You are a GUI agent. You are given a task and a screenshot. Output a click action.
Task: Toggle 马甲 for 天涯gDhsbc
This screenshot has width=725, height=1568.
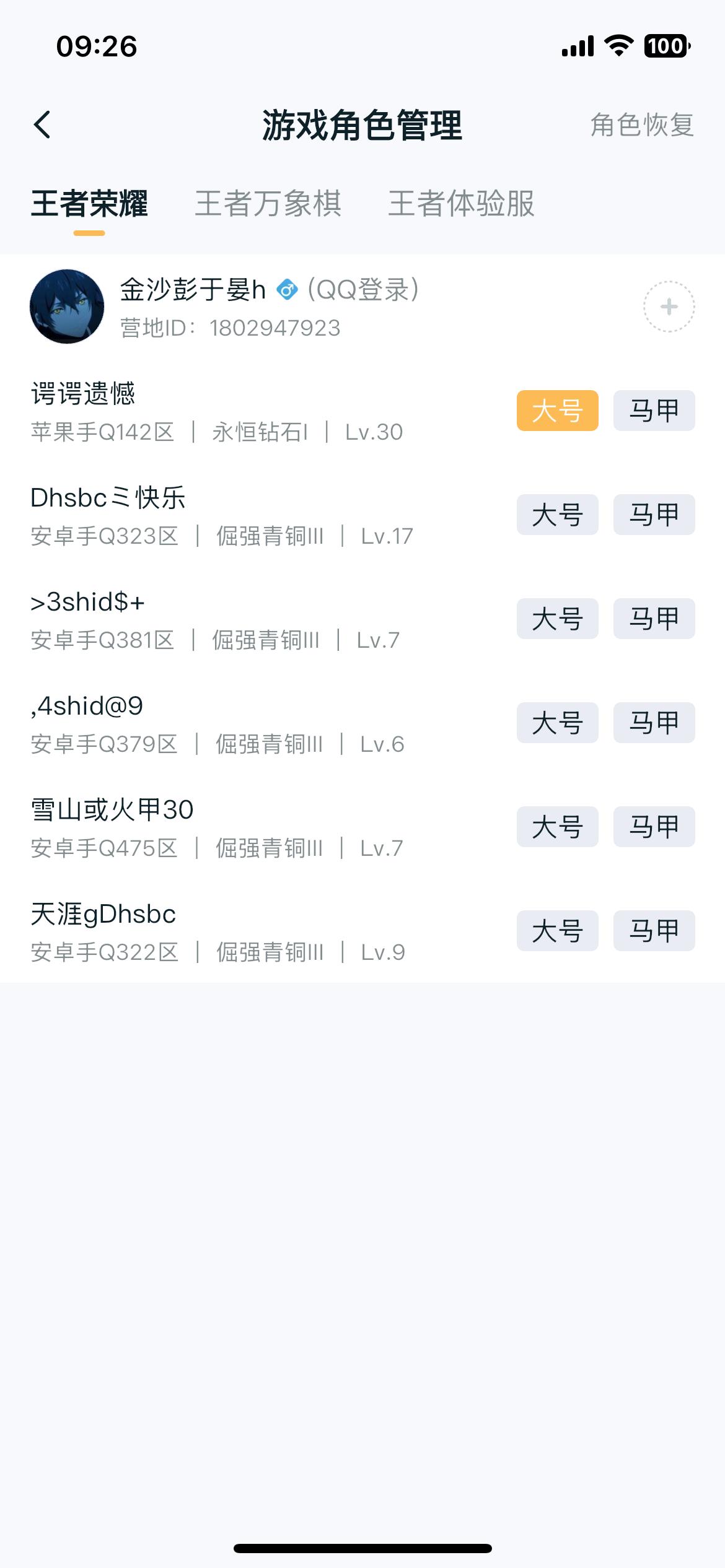(654, 930)
